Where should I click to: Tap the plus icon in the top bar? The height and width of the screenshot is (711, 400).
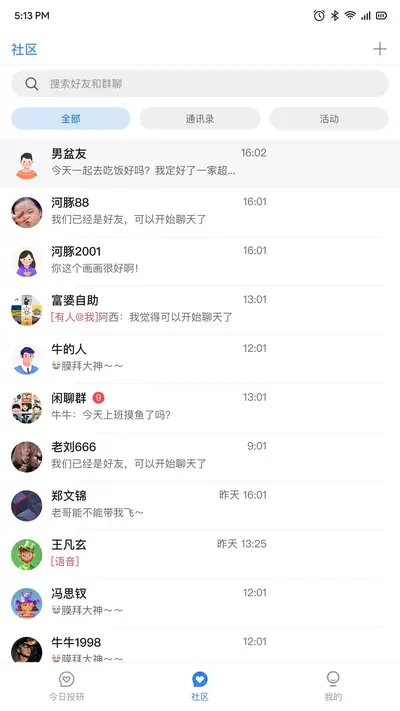click(380, 49)
